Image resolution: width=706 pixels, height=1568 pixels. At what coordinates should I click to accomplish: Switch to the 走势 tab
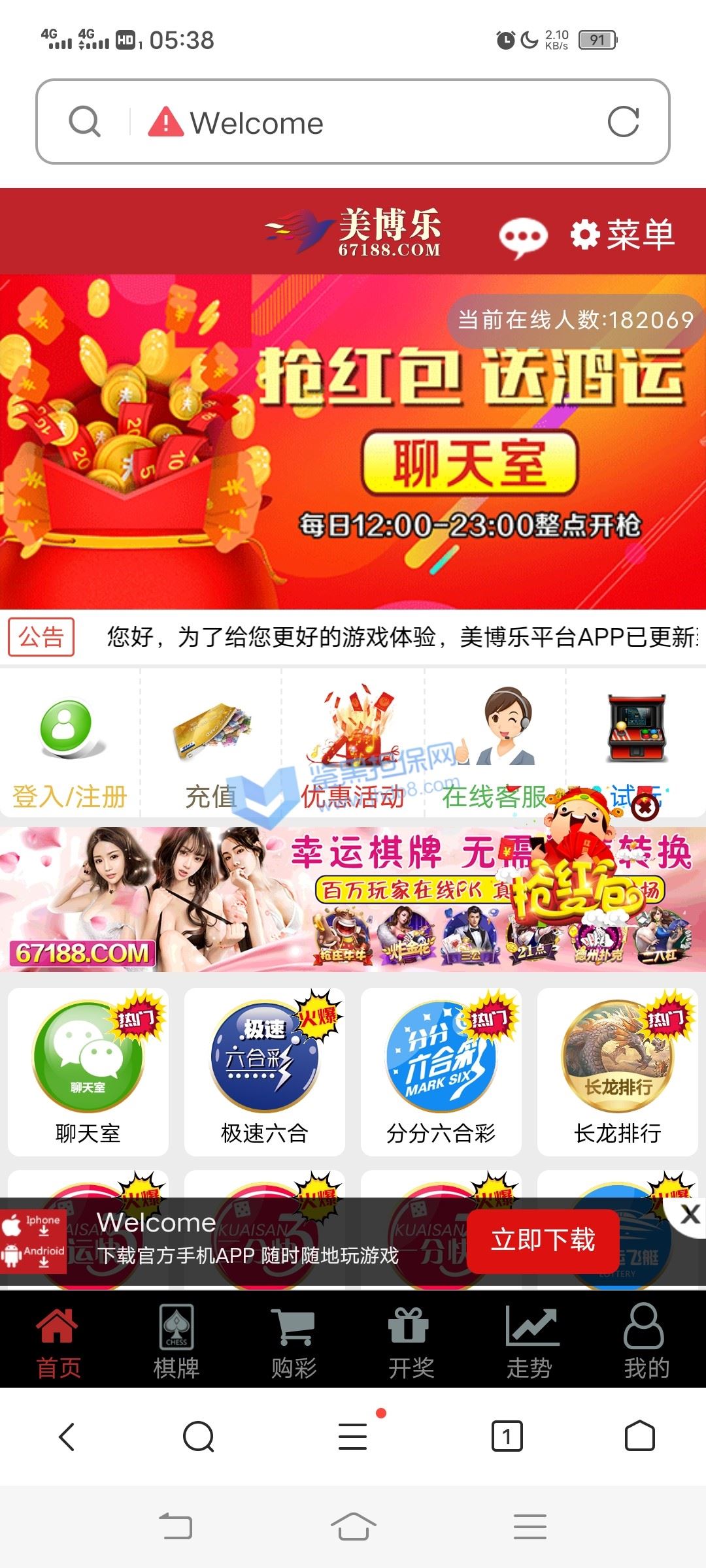pyautogui.click(x=529, y=1339)
